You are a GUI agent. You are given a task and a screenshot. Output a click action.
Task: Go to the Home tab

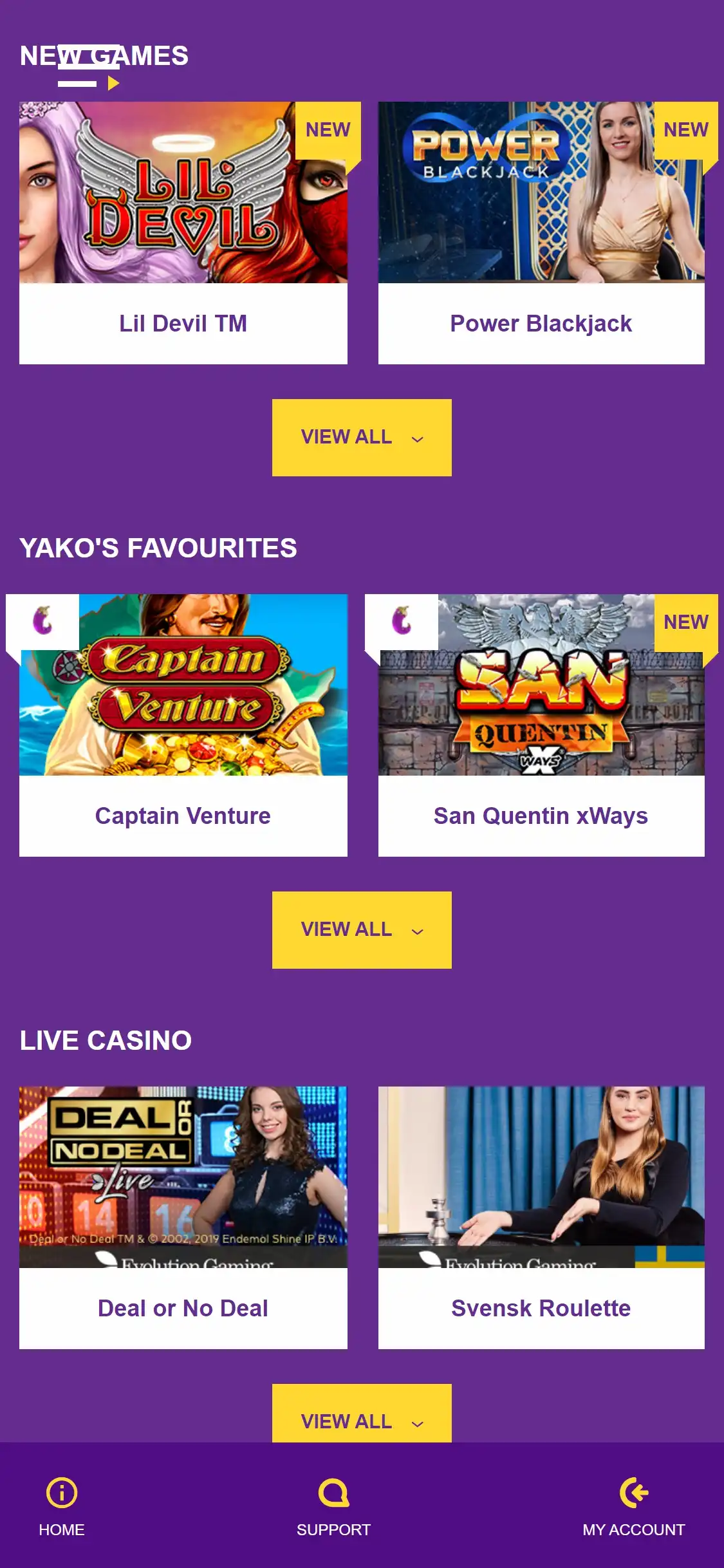(x=62, y=1506)
